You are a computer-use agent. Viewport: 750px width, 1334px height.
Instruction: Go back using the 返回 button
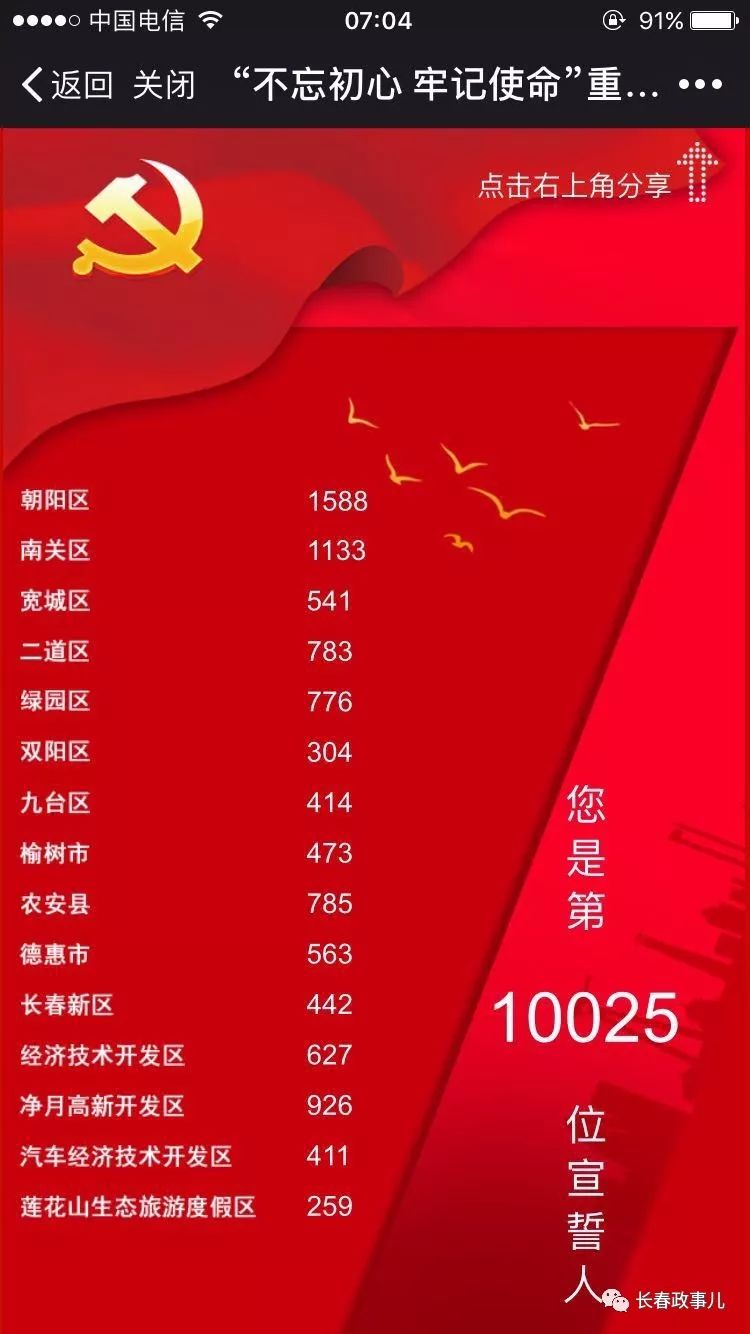(x=66, y=85)
